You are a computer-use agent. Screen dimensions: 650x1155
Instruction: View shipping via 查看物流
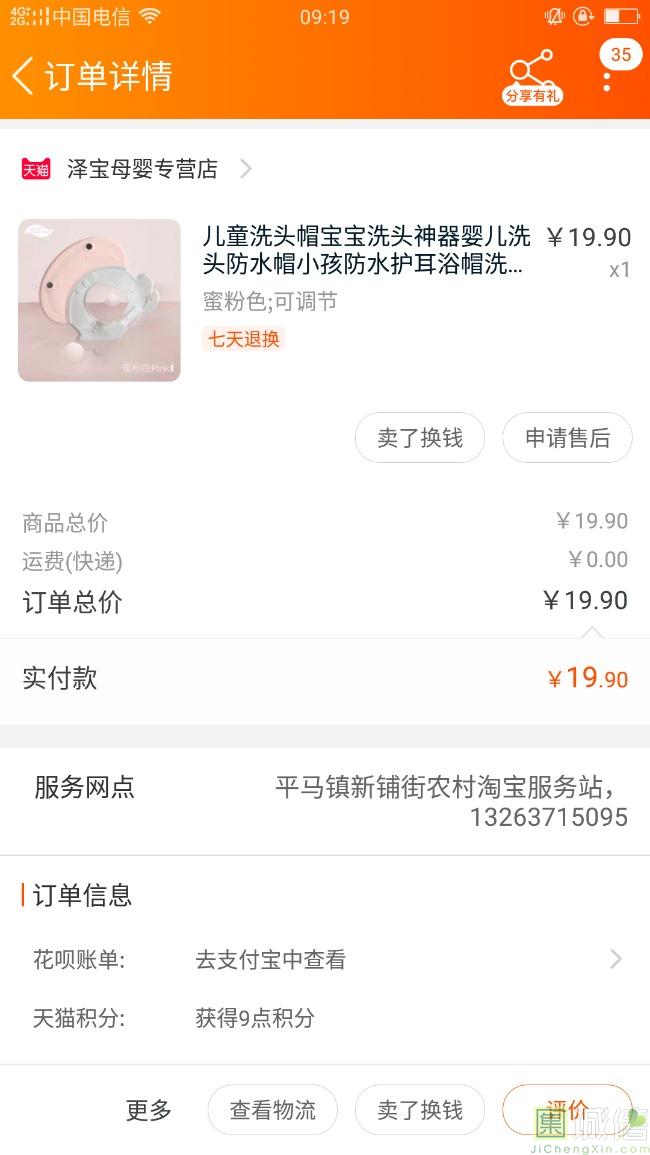pyautogui.click(x=272, y=1110)
